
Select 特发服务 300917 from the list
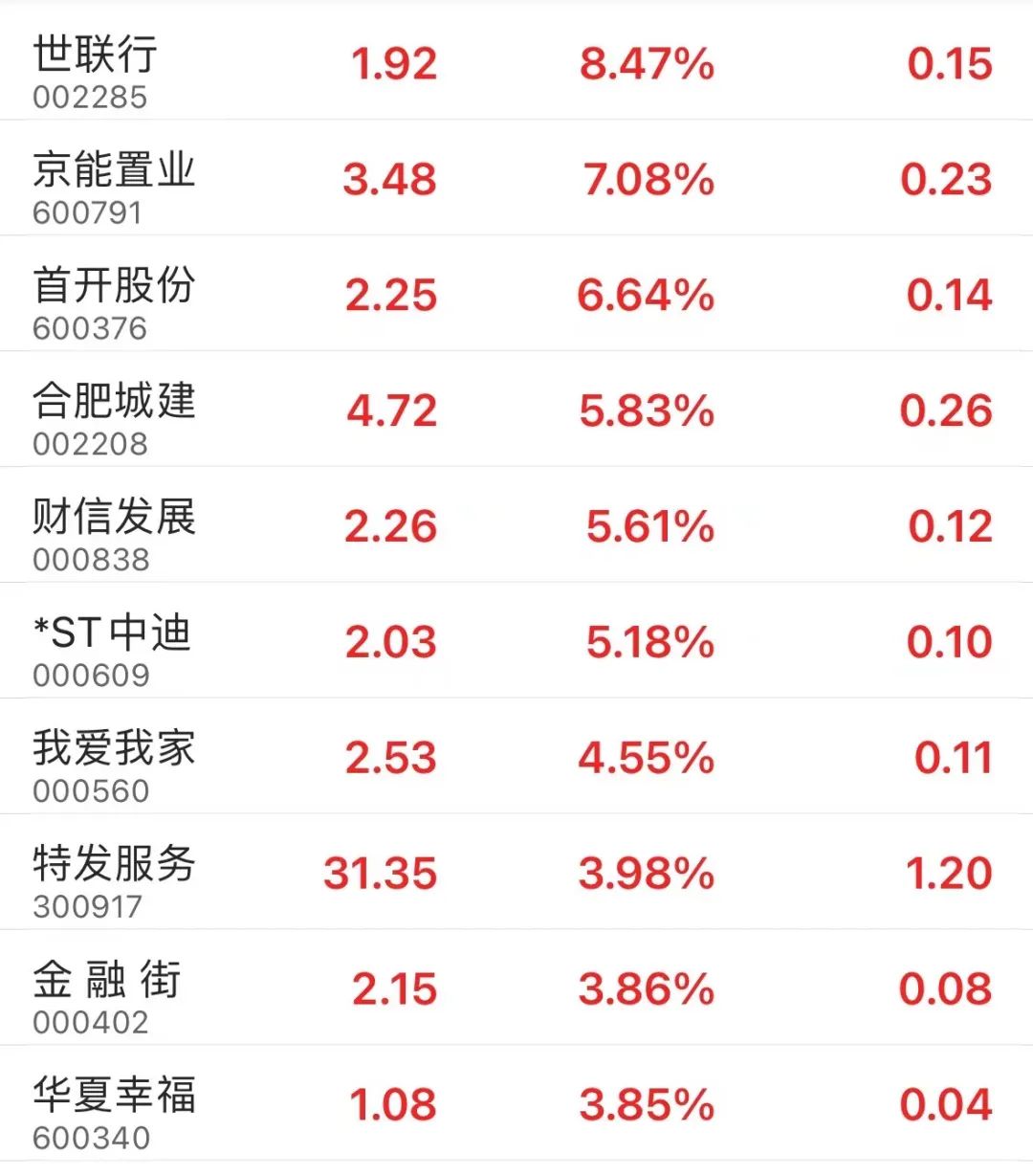pyautogui.click(x=113, y=879)
